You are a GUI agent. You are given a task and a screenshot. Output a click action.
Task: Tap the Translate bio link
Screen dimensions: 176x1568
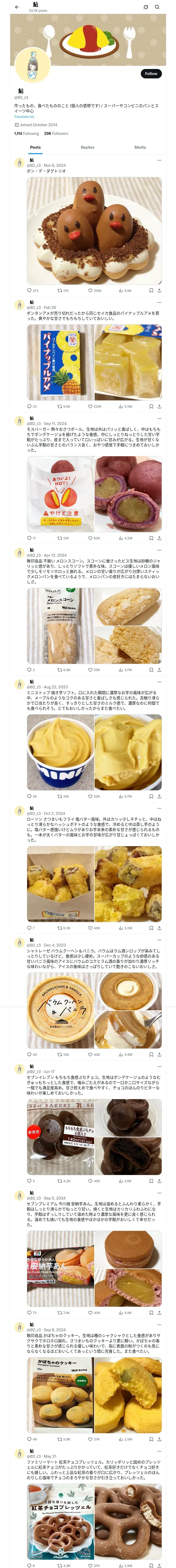[x=24, y=117]
